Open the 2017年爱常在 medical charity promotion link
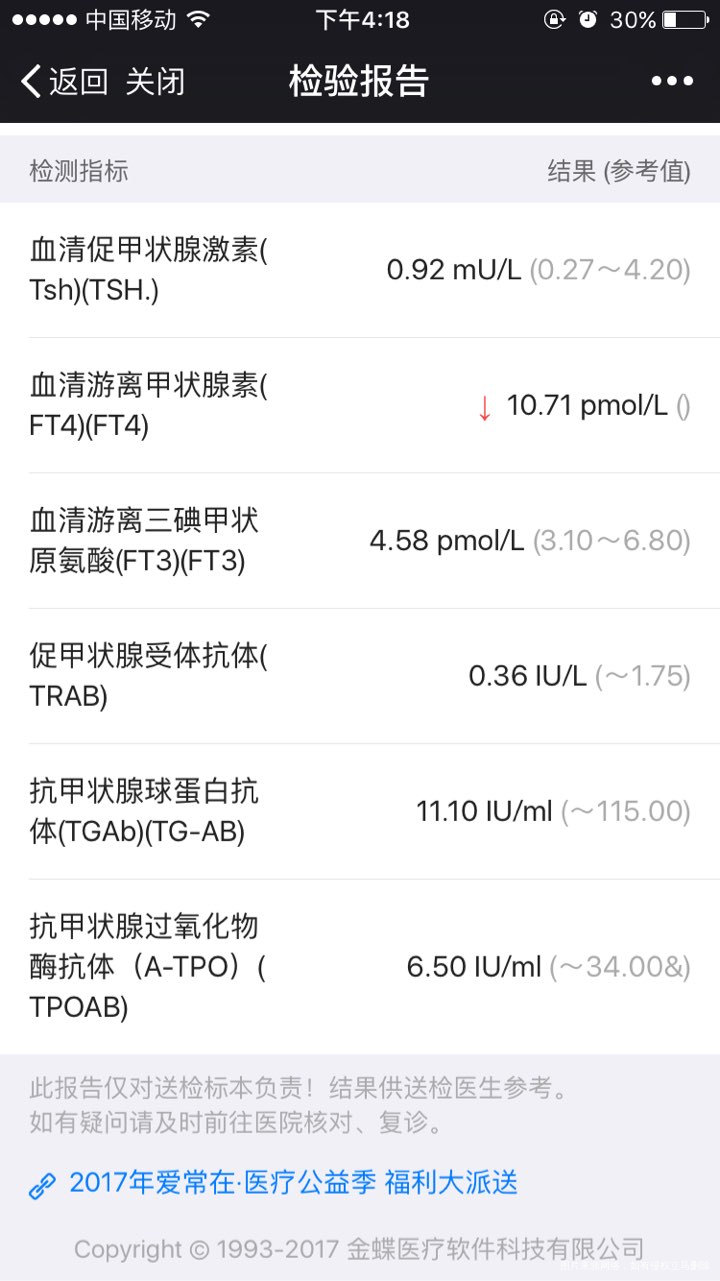The image size is (720, 1281). coord(292,1184)
